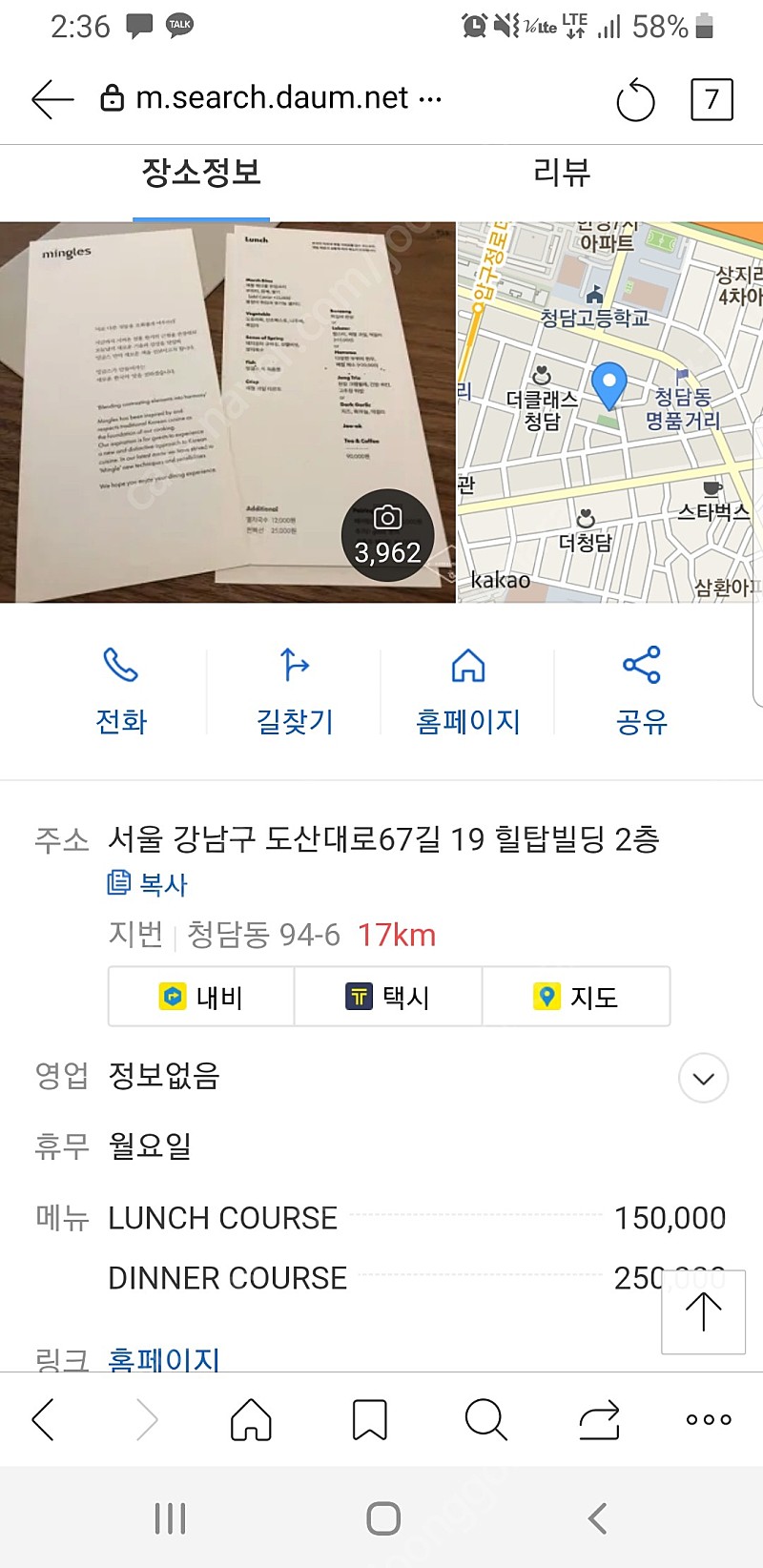Image resolution: width=763 pixels, height=1568 pixels.
Task: Select the 장소정보 tab
Action: [x=201, y=173]
